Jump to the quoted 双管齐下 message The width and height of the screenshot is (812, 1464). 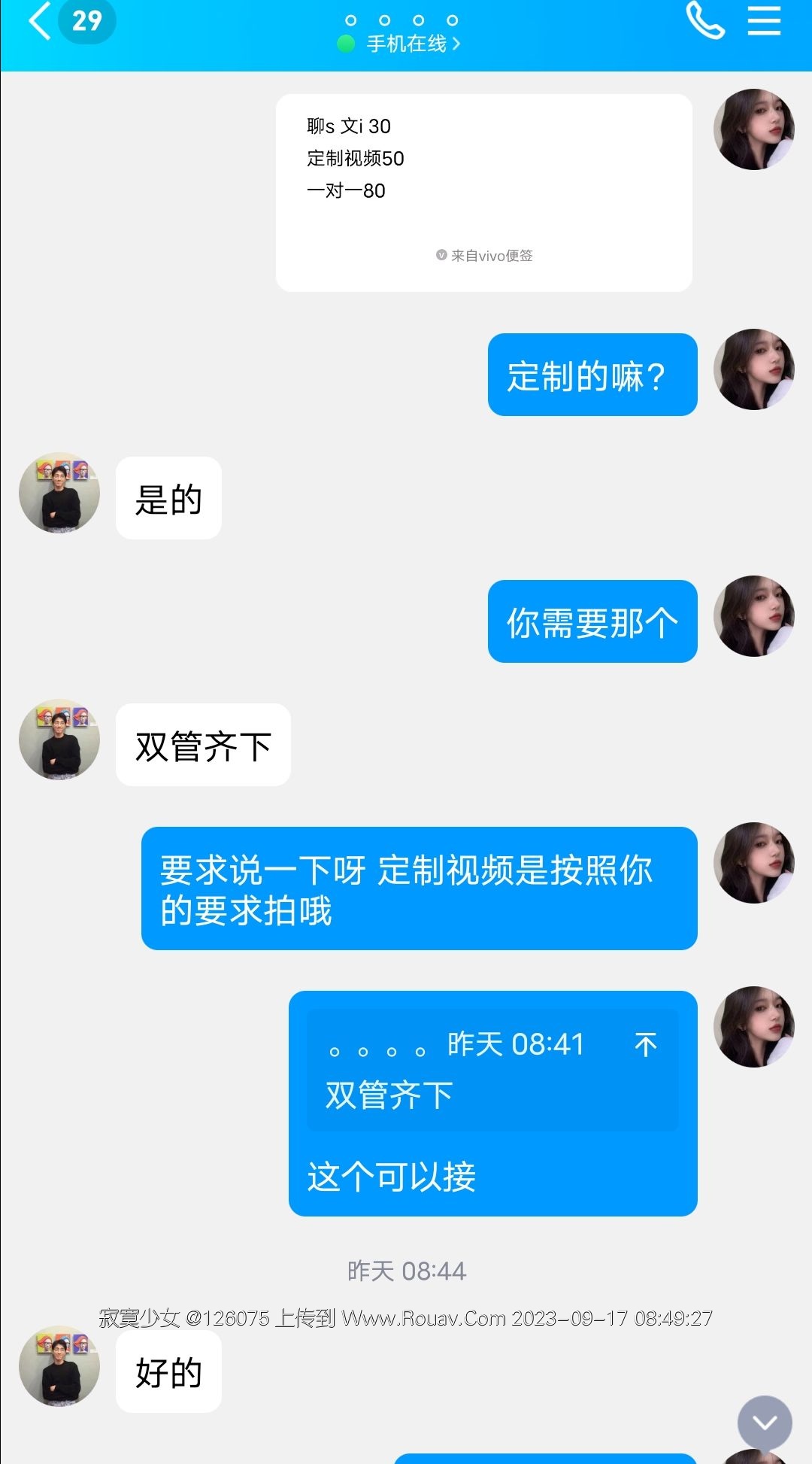coord(492,1069)
